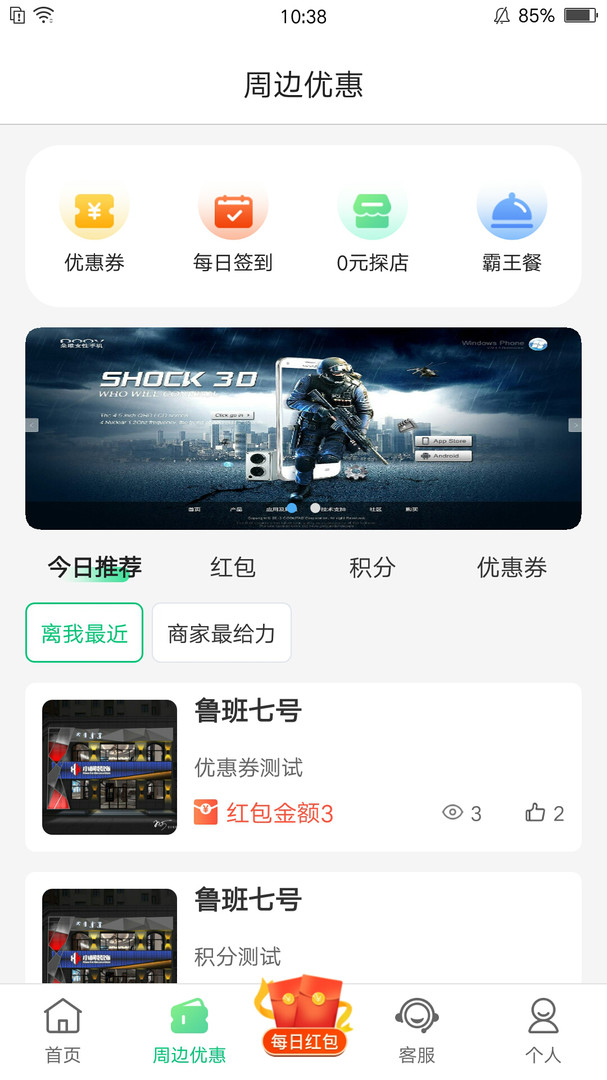The width and height of the screenshot is (607, 1080).
Task: Switch to the 今日推荐 tab
Action: [95, 568]
